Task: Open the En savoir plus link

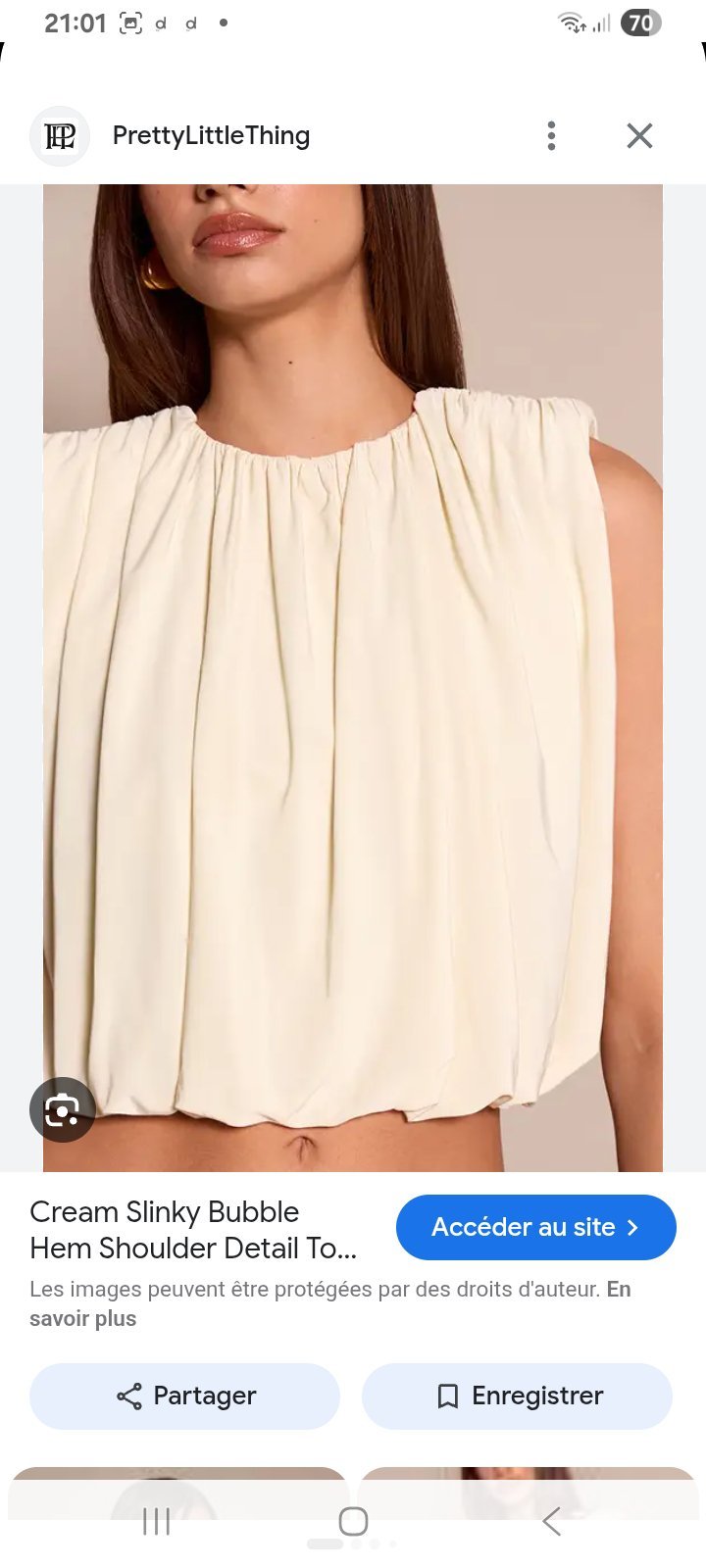Action: (329, 1303)
